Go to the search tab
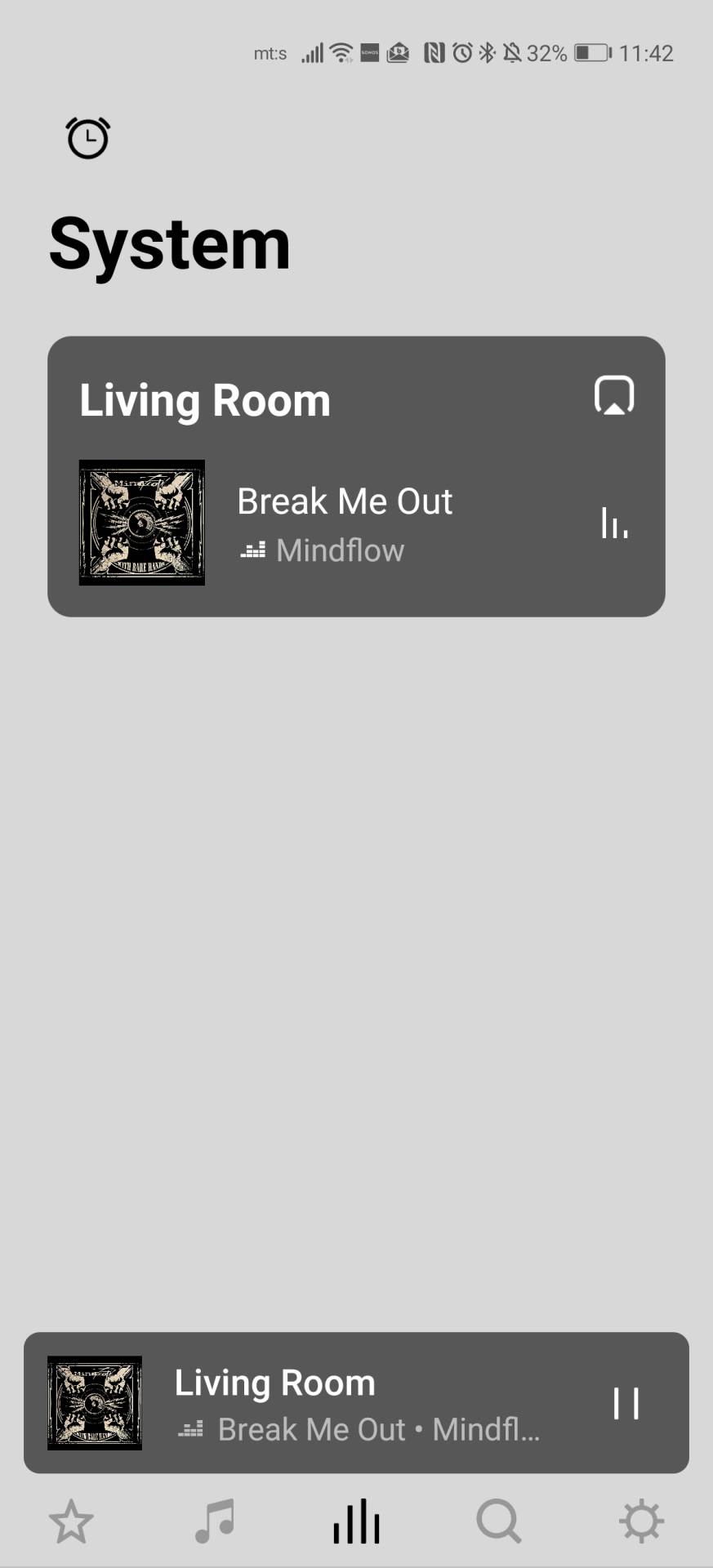This screenshot has width=713, height=1568. click(x=498, y=1522)
